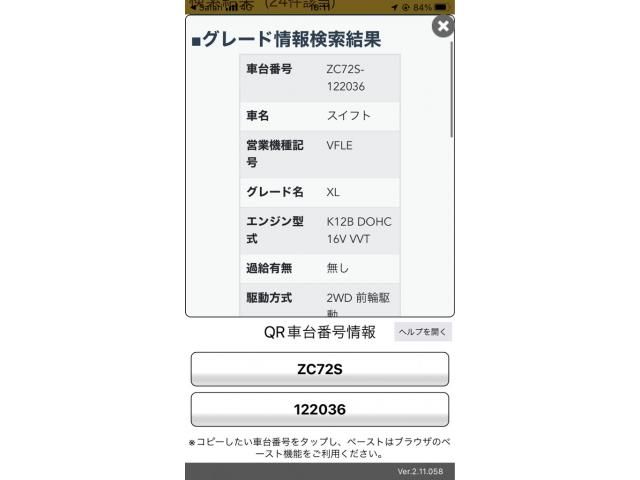Screen dimensions: 640x480
Task: Tap the 122036 serial number button to copy
Action: [x=320, y=409]
